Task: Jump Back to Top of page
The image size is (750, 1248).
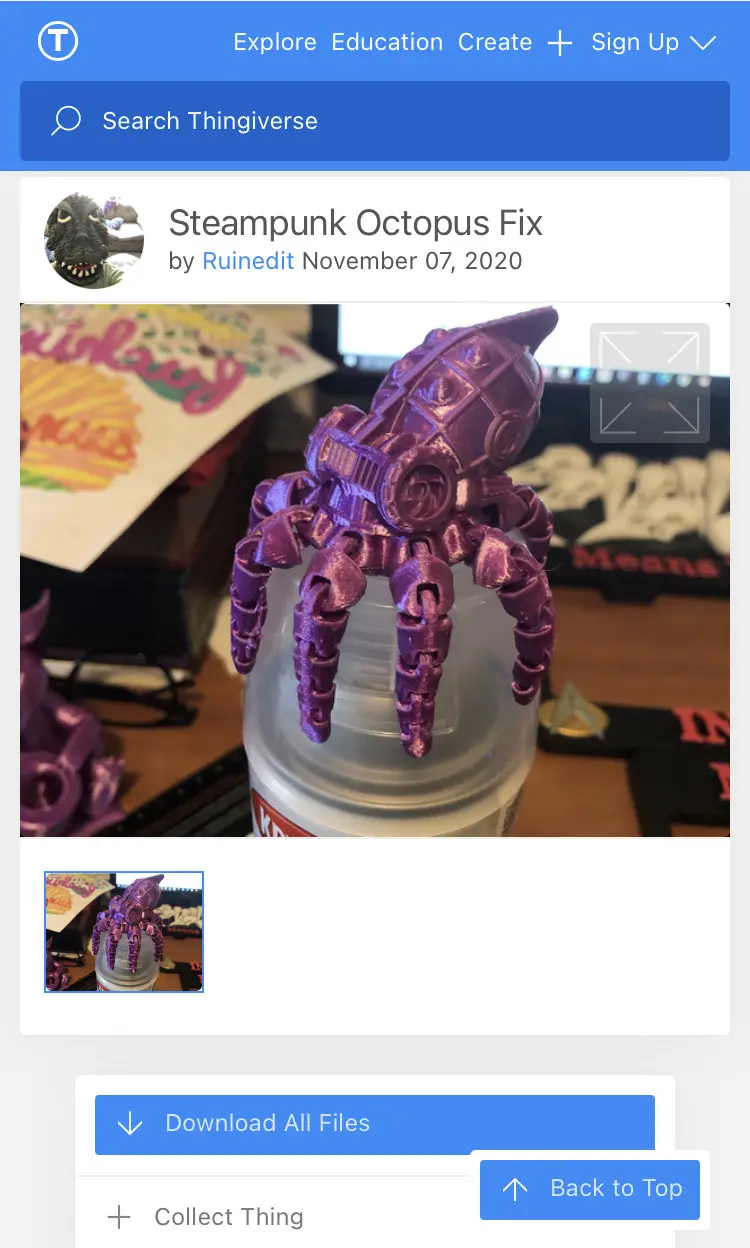Action: click(590, 1188)
